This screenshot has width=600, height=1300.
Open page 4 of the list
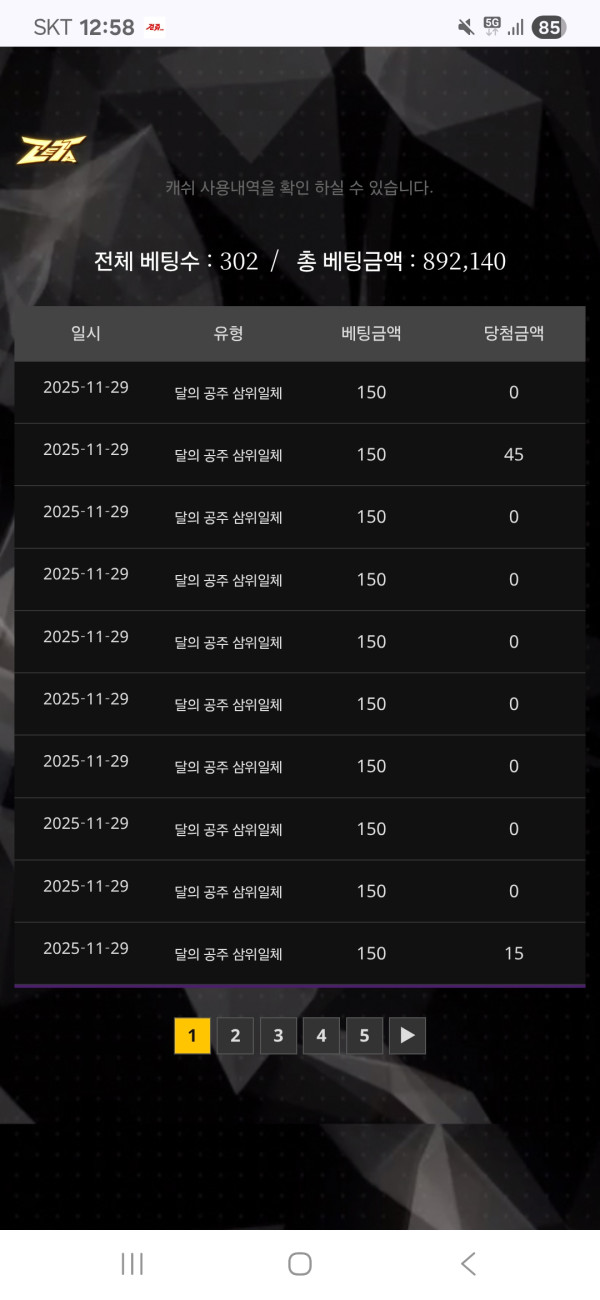pyautogui.click(x=321, y=1036)
